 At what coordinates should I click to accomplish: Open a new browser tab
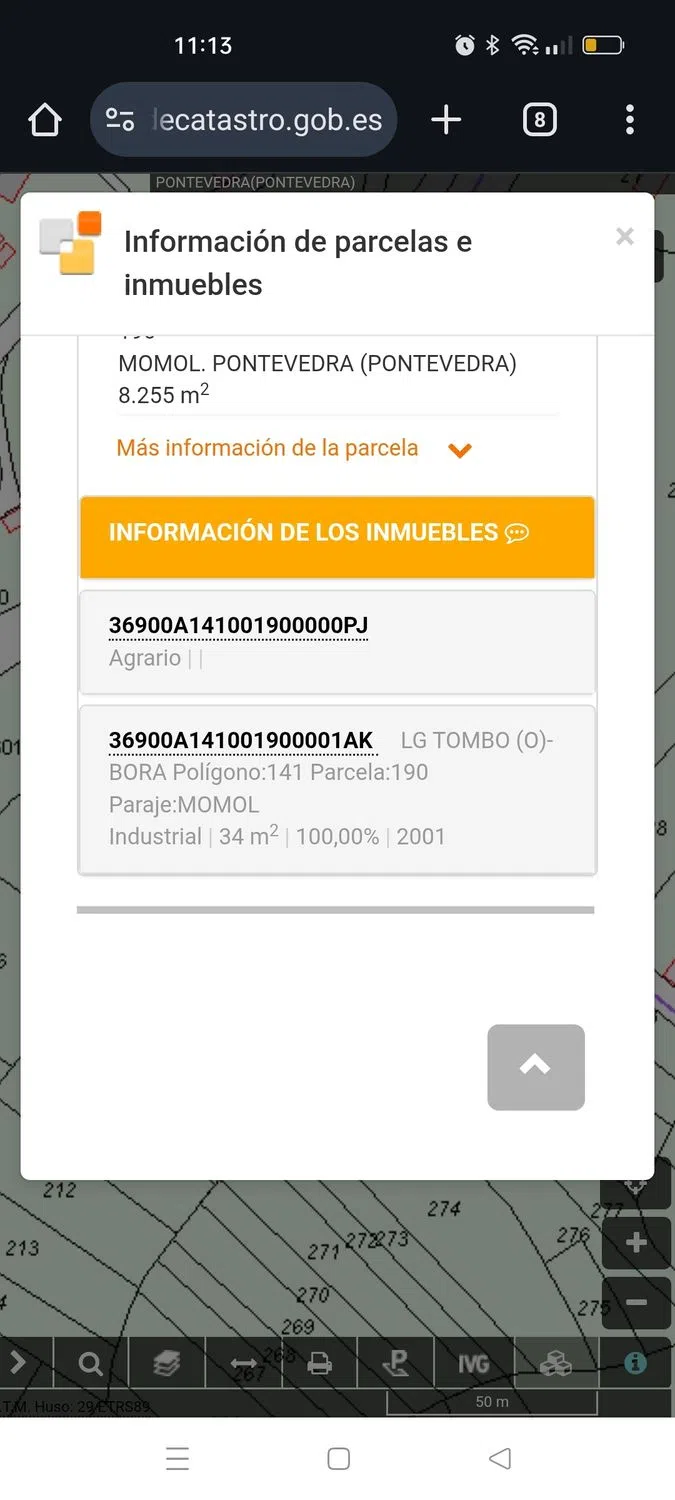(446, 121)
